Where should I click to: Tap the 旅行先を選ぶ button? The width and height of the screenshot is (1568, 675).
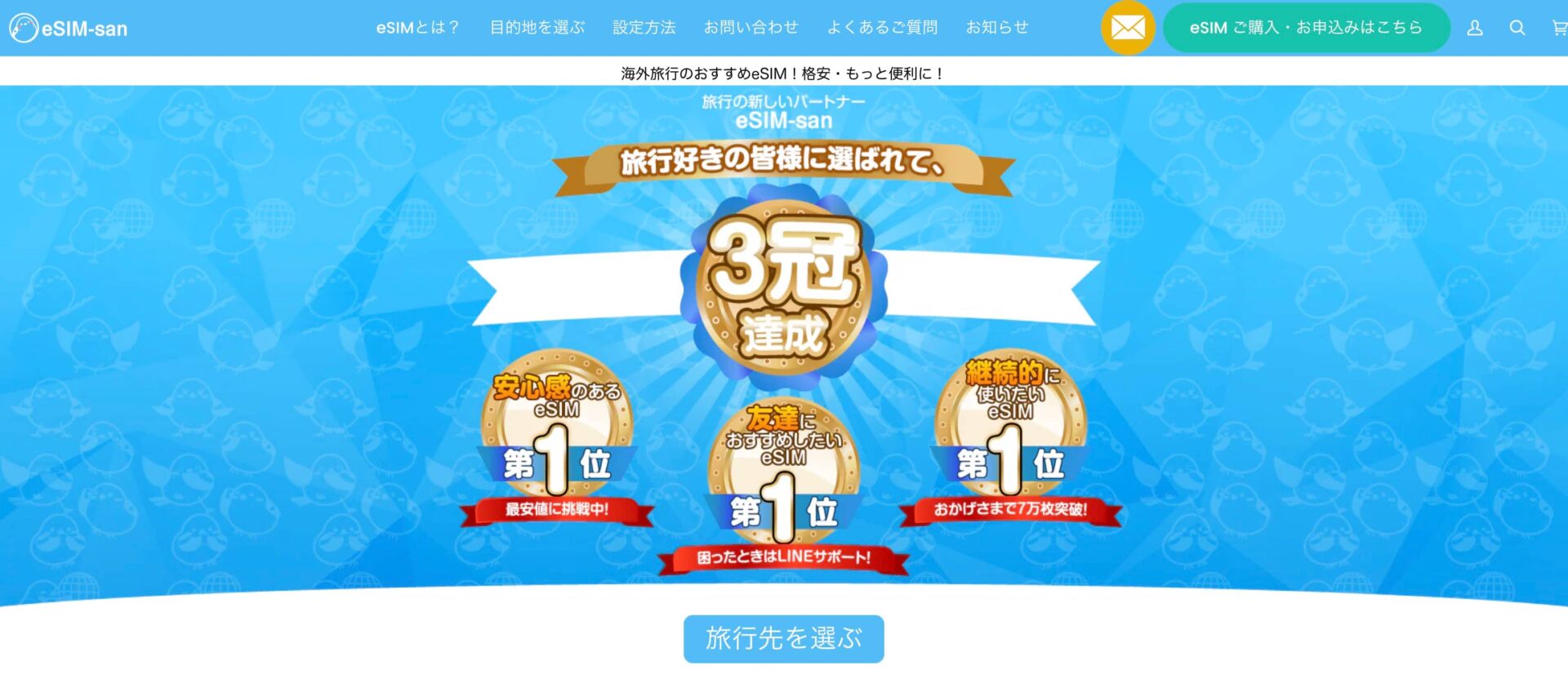[x=783, y=638]
